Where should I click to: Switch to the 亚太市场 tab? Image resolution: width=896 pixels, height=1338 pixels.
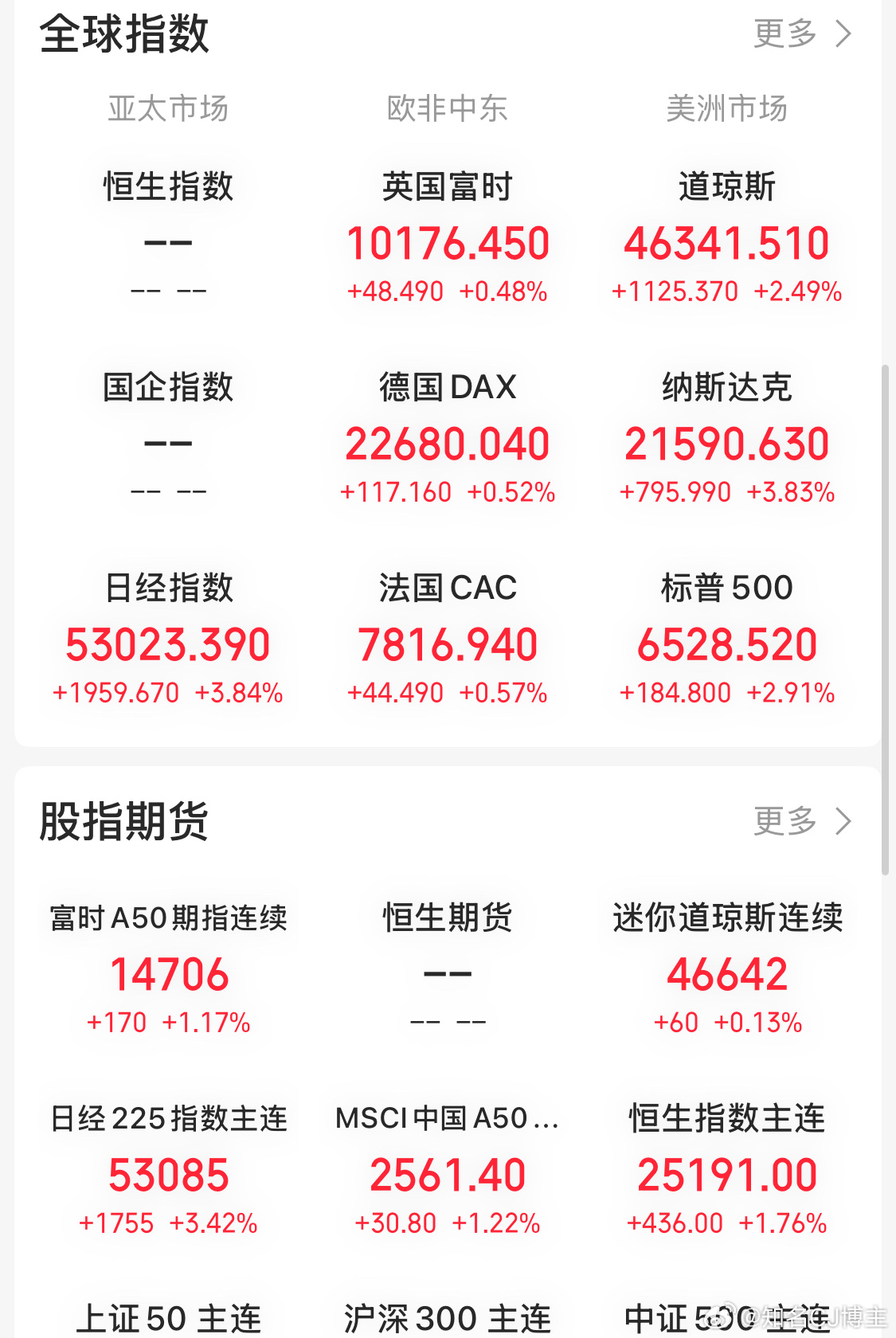tap(167, 109)
